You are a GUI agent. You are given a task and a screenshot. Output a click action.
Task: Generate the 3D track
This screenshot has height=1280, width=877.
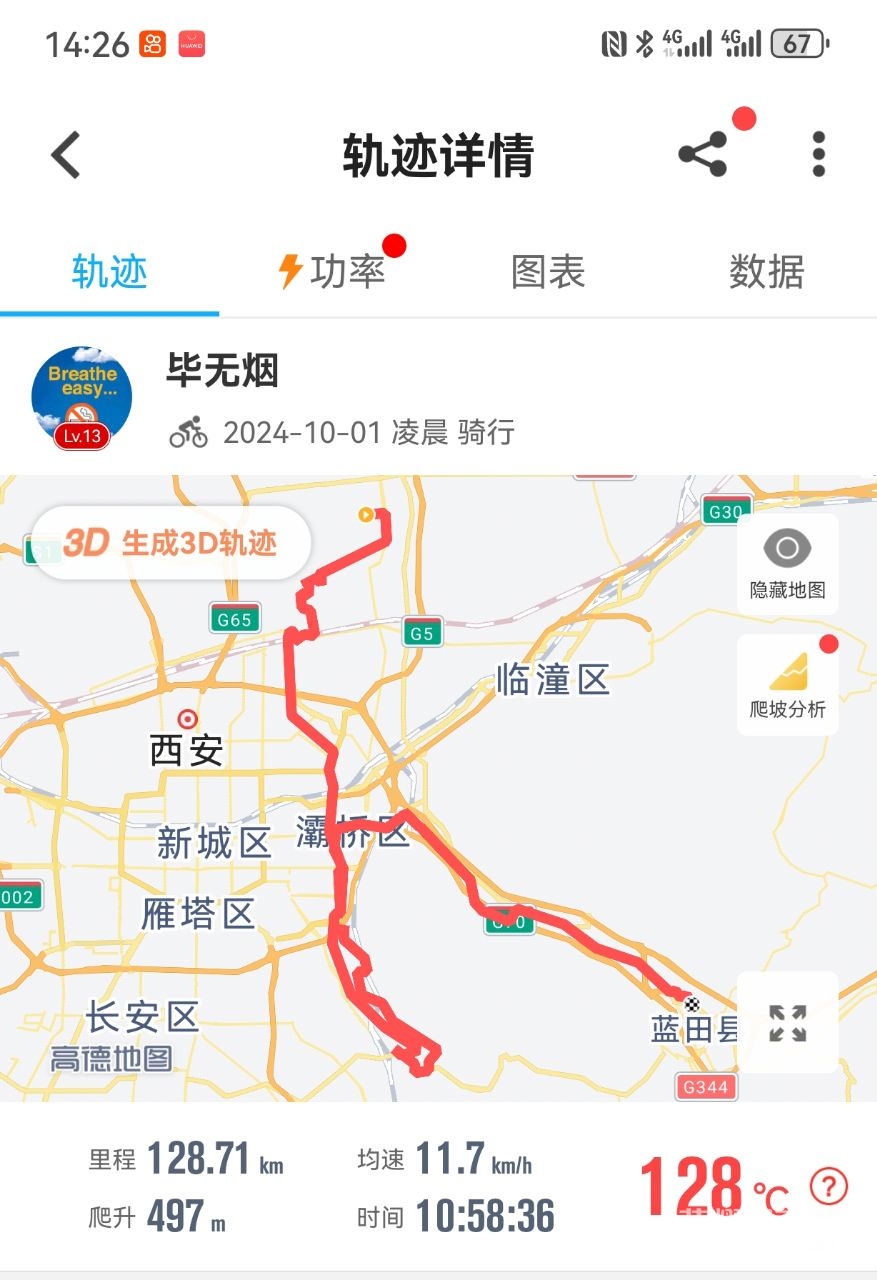(x=171, y=543)
